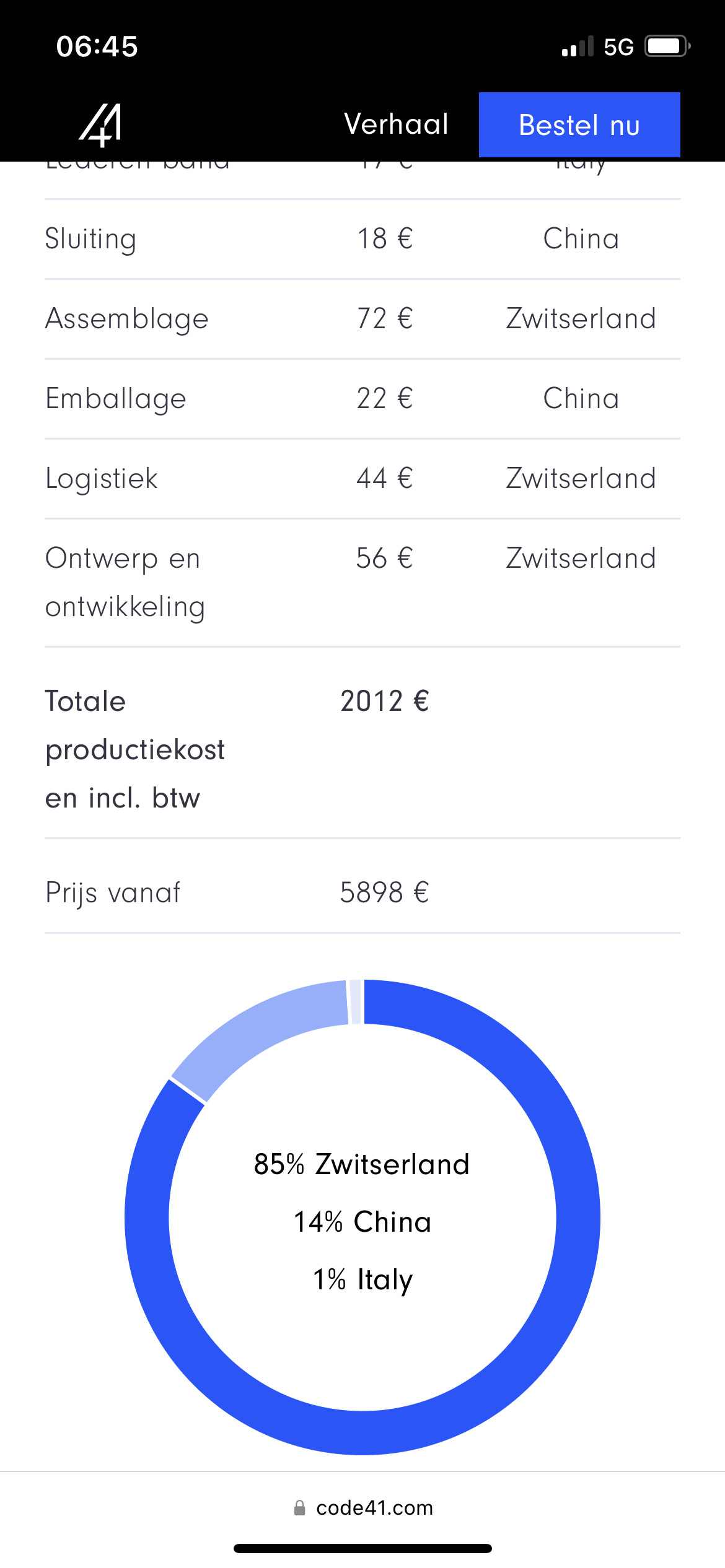Screen dimensions: 725x1568
Task: Tap the code41.com address bar
Action: [363, 1507]
